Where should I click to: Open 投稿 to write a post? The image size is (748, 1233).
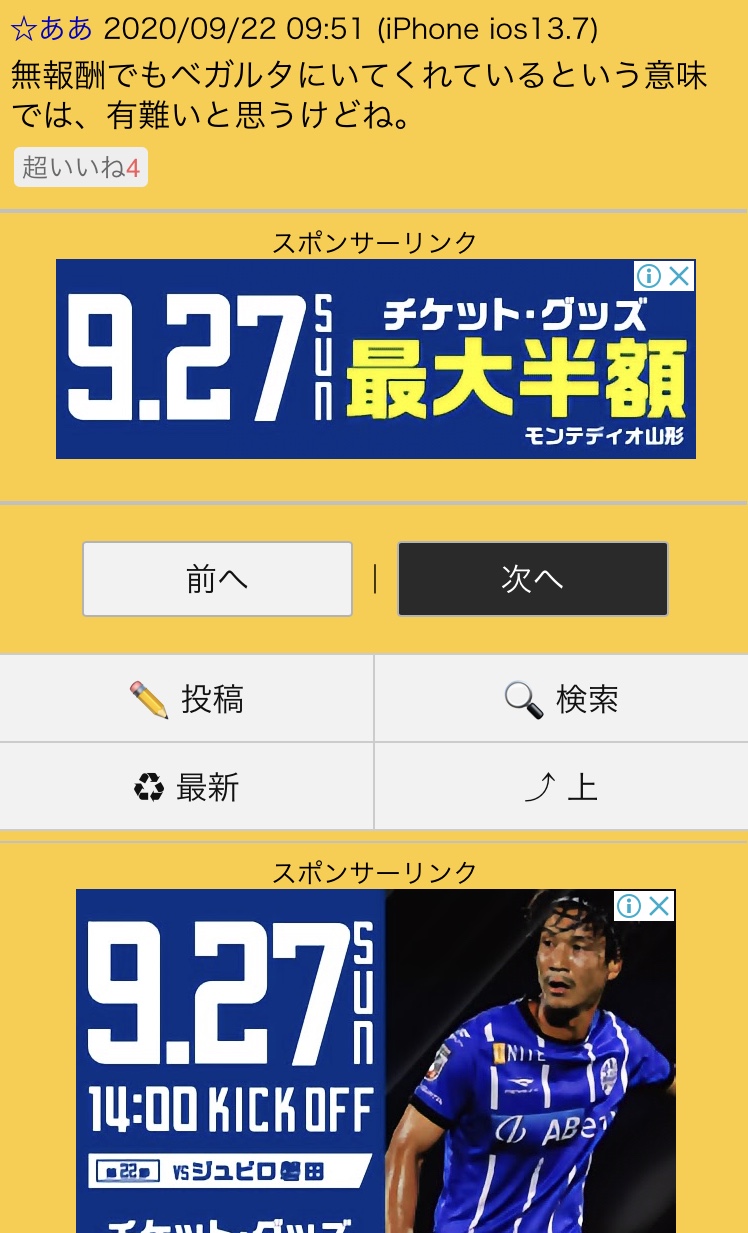pos(187,699)
